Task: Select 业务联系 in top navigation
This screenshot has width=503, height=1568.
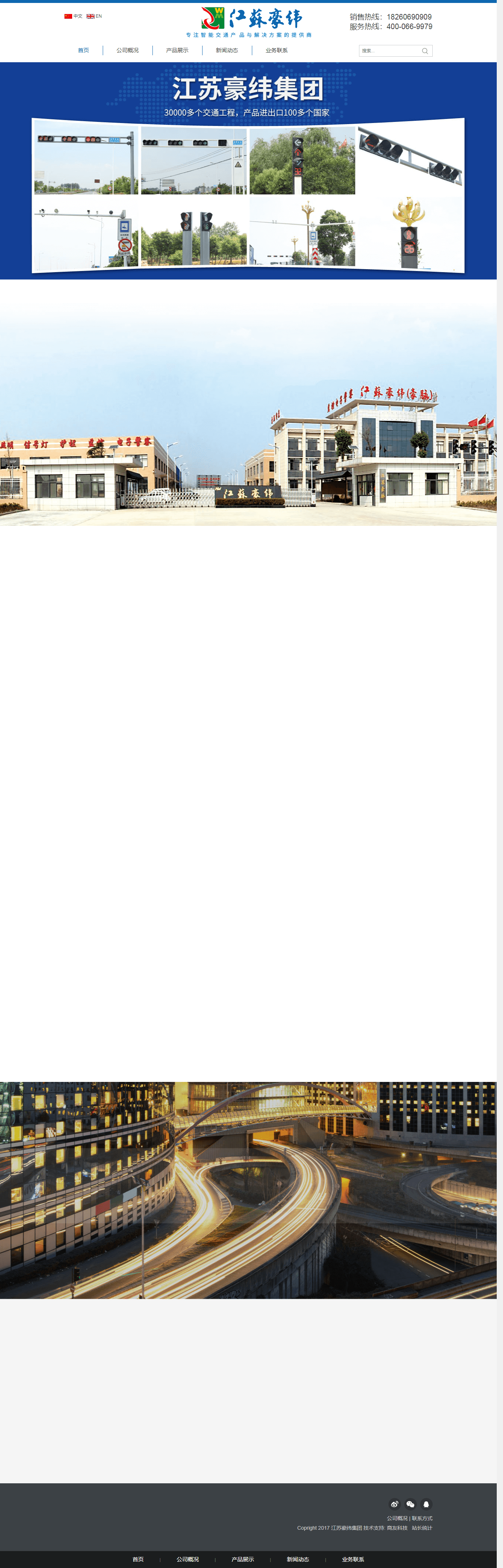Action: (x=277, y=50)
